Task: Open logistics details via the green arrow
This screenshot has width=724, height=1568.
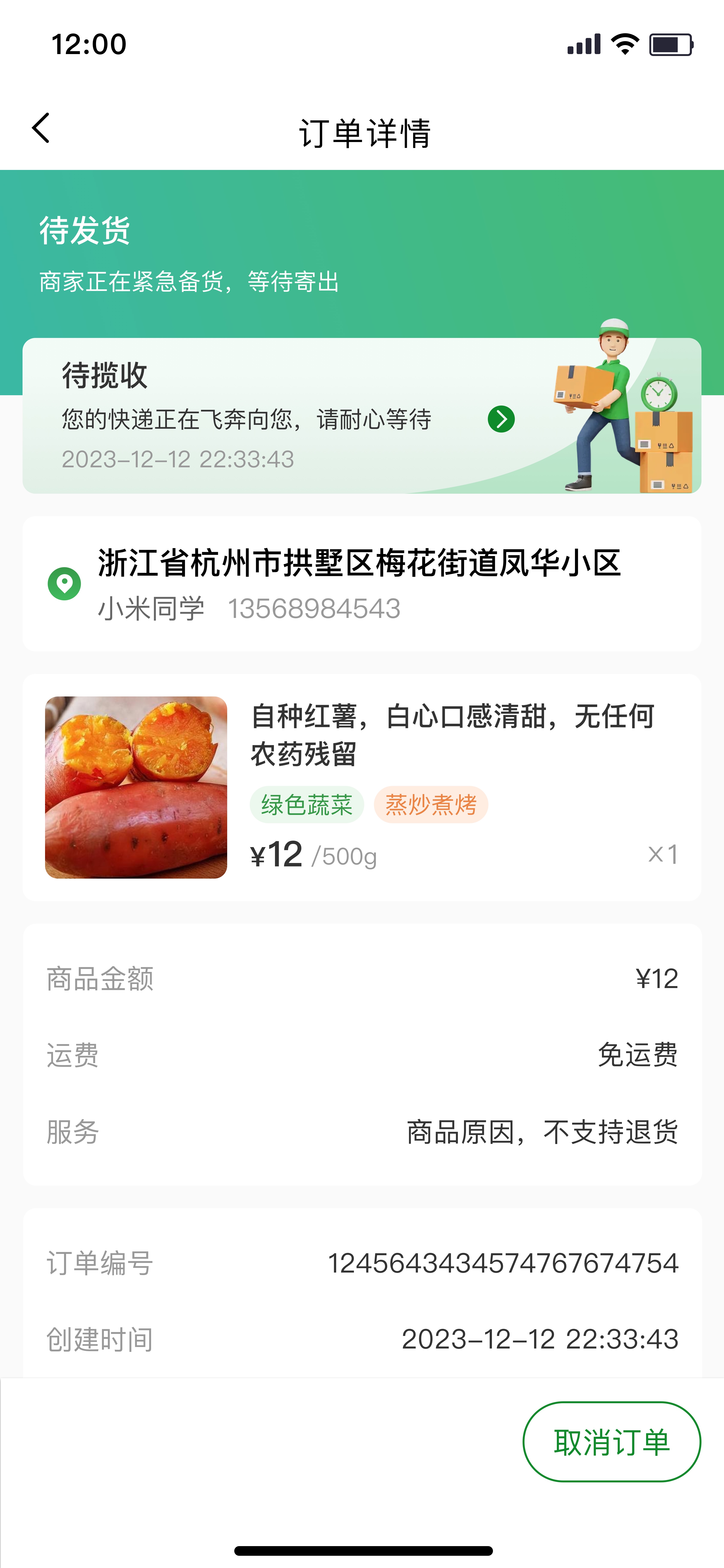Action: 501,419
